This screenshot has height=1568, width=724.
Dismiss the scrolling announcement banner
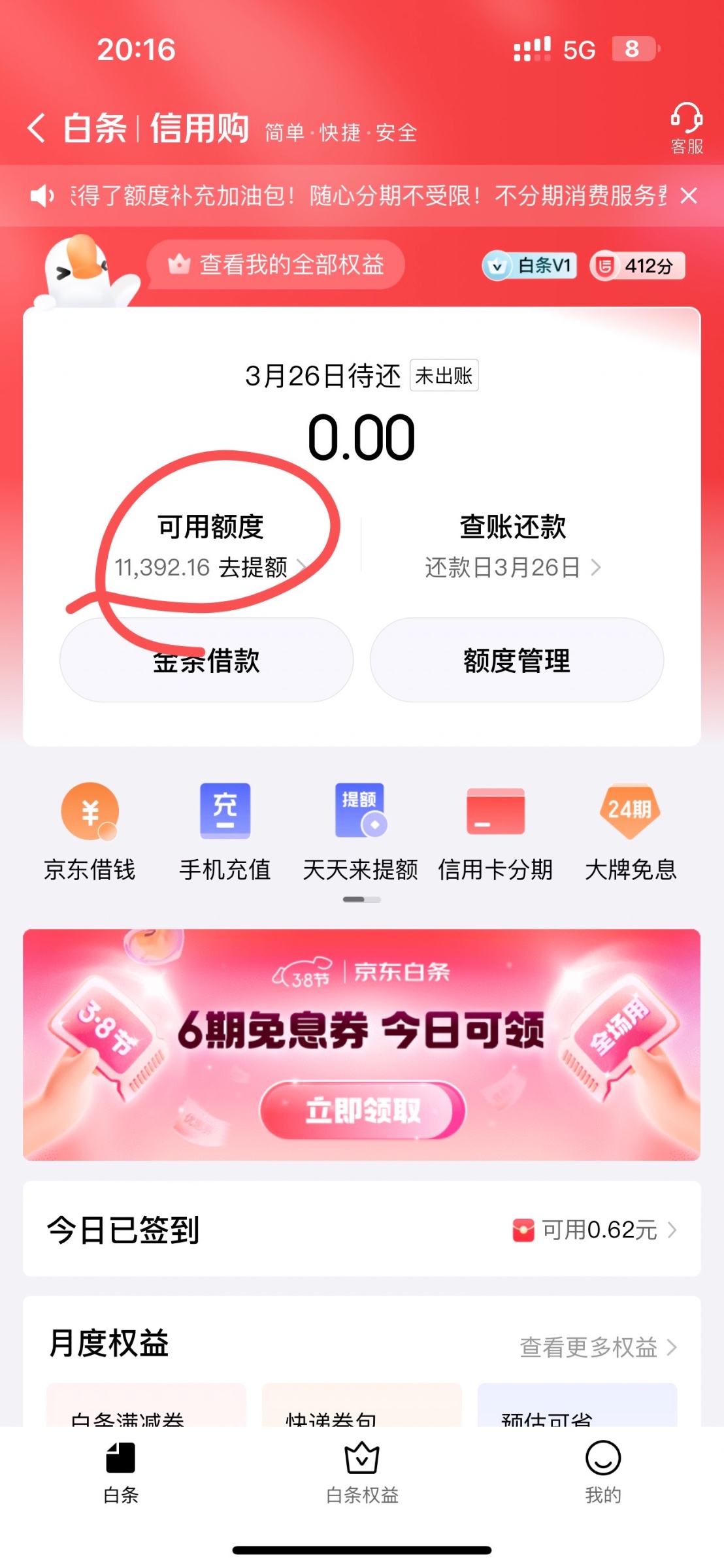pos(689,195)
